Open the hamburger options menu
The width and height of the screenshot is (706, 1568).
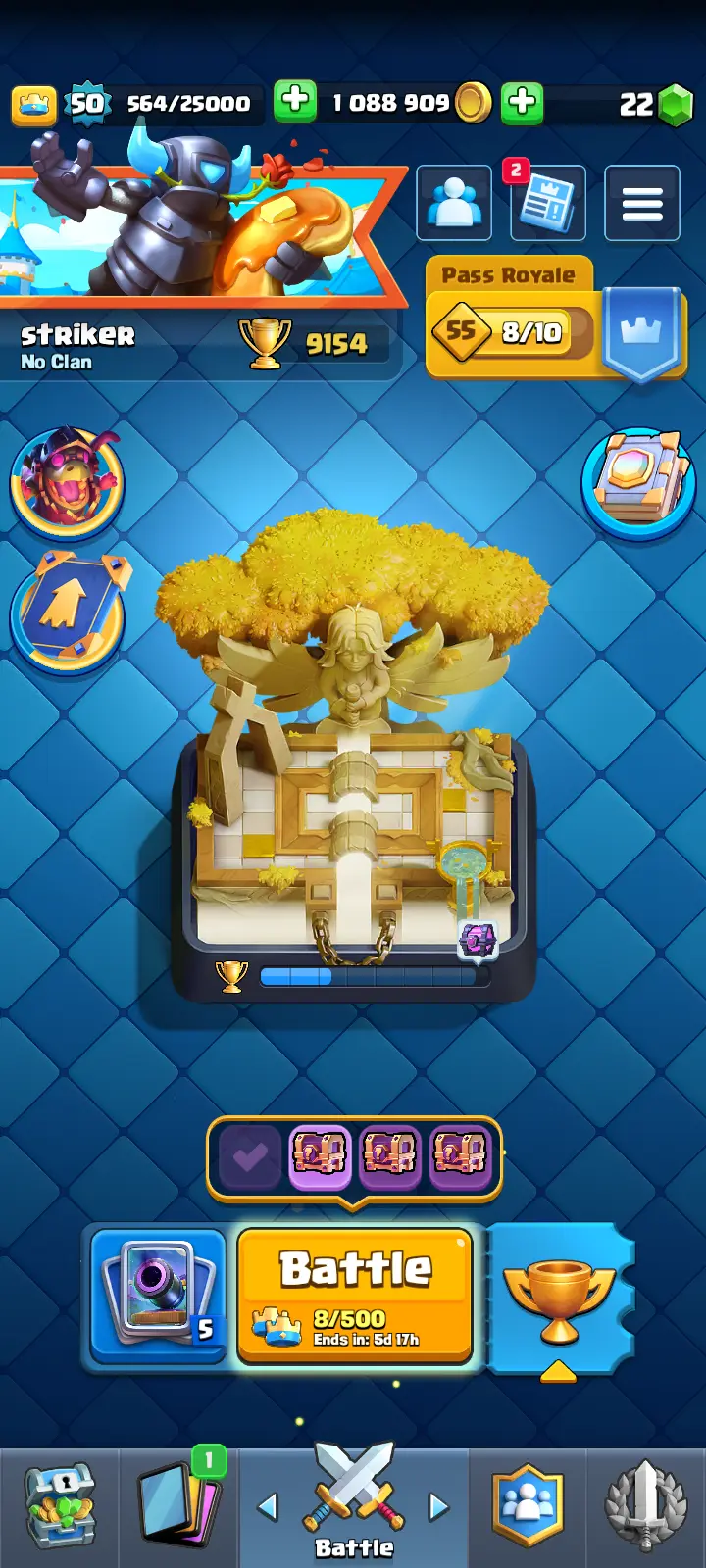point(642,203)
